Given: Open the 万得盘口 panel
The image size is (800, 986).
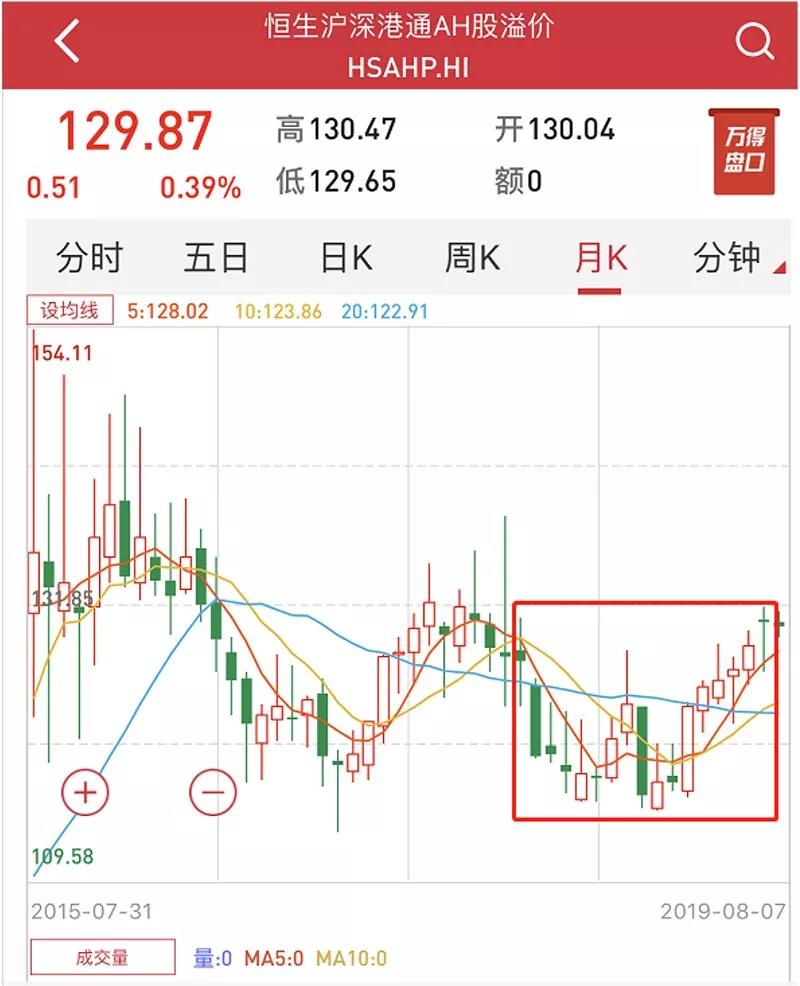Looking at the screenshot, I should click(744, 153).
